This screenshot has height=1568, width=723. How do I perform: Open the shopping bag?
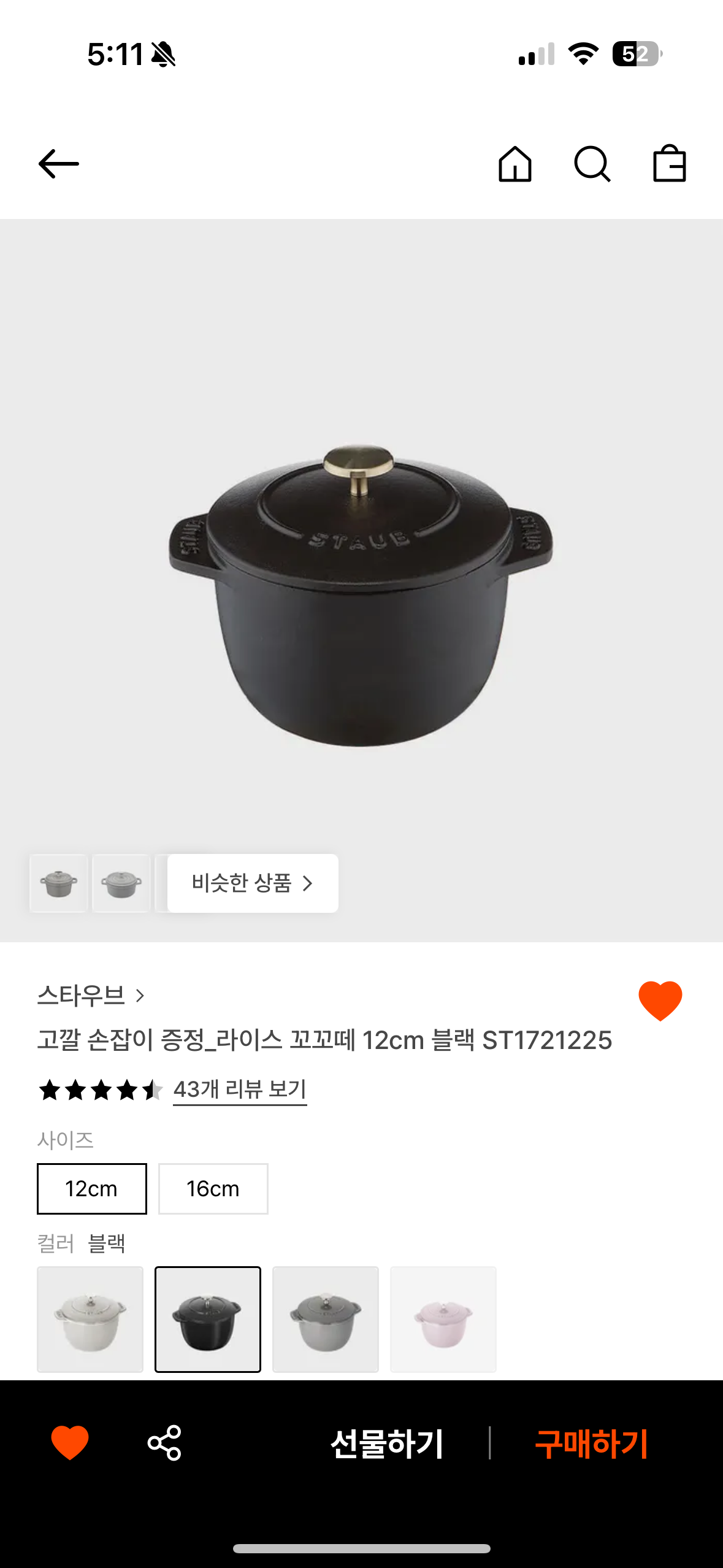click(x=669, y=164)
